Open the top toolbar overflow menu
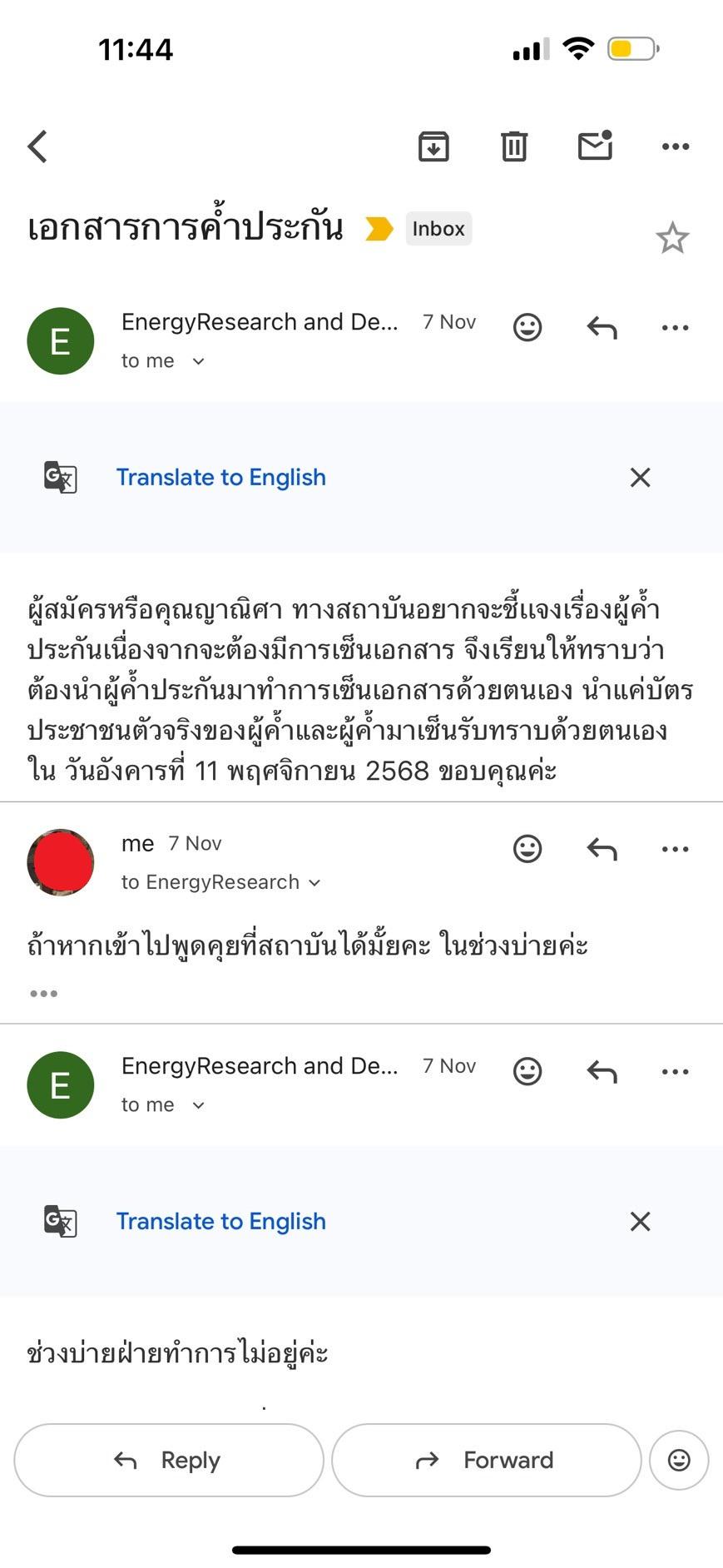The width and height of the screenshot is (723, 1568). pos(675,146)
